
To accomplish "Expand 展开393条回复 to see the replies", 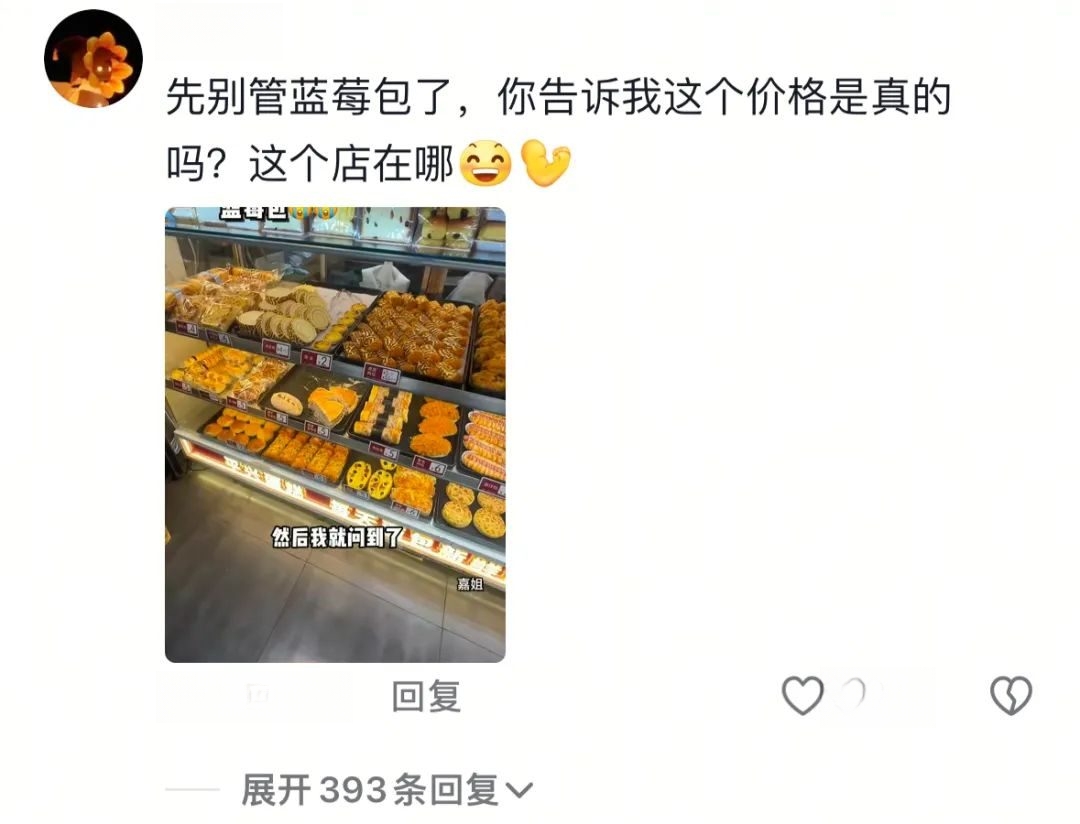I will coord(385,791).
